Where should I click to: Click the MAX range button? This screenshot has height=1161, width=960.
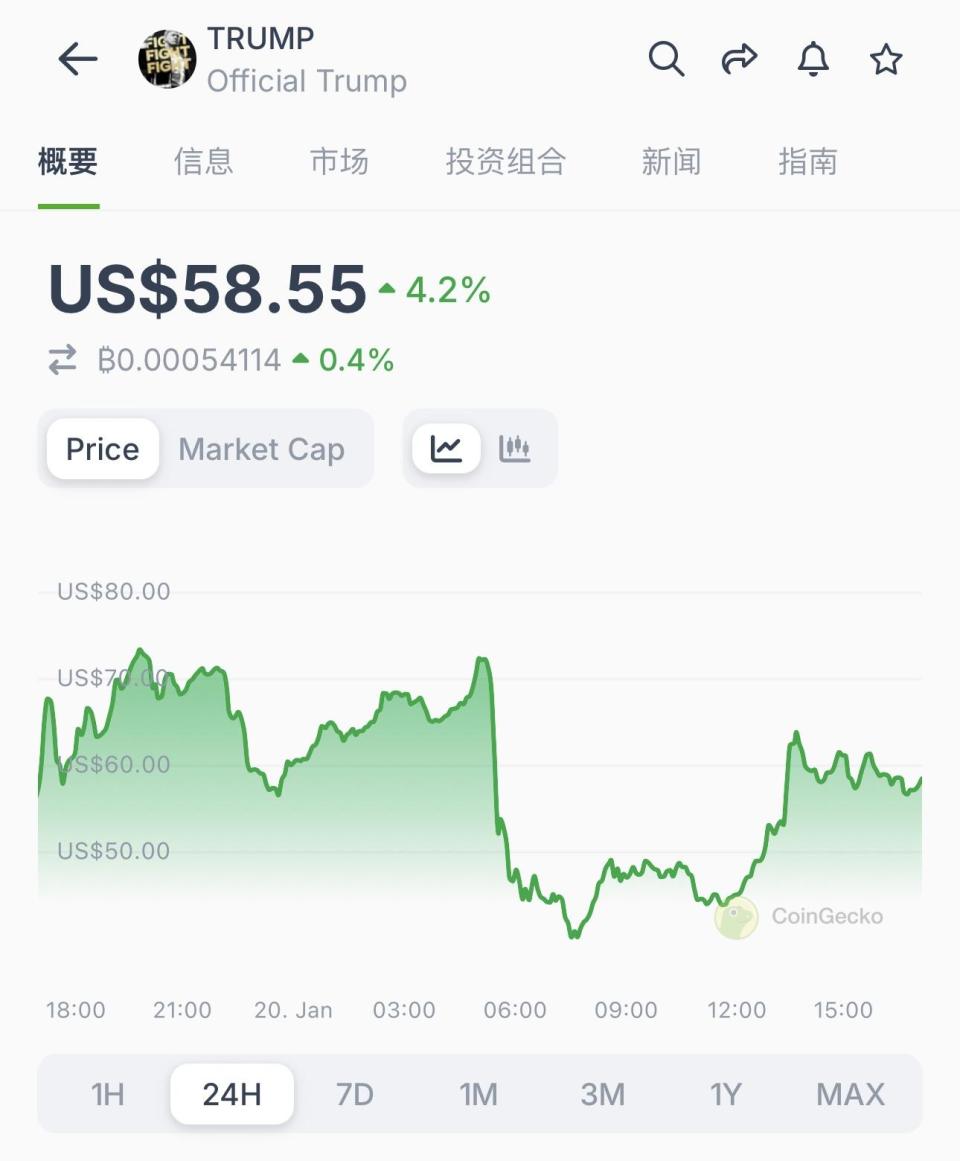click(x=849, y=1094)
